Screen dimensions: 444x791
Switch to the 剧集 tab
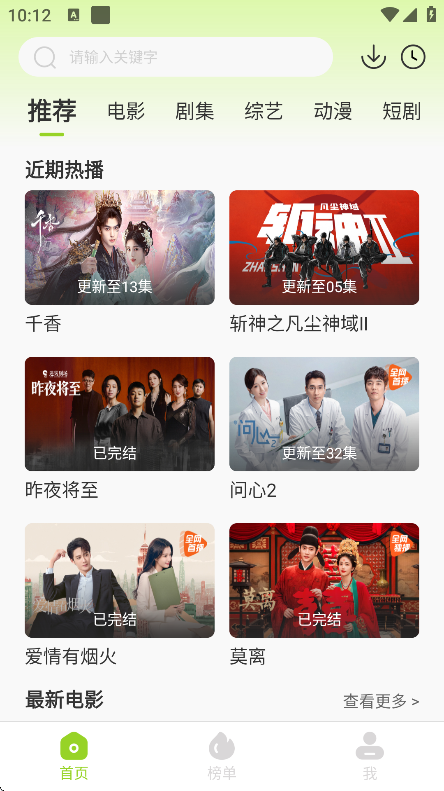tap(195, 111)
